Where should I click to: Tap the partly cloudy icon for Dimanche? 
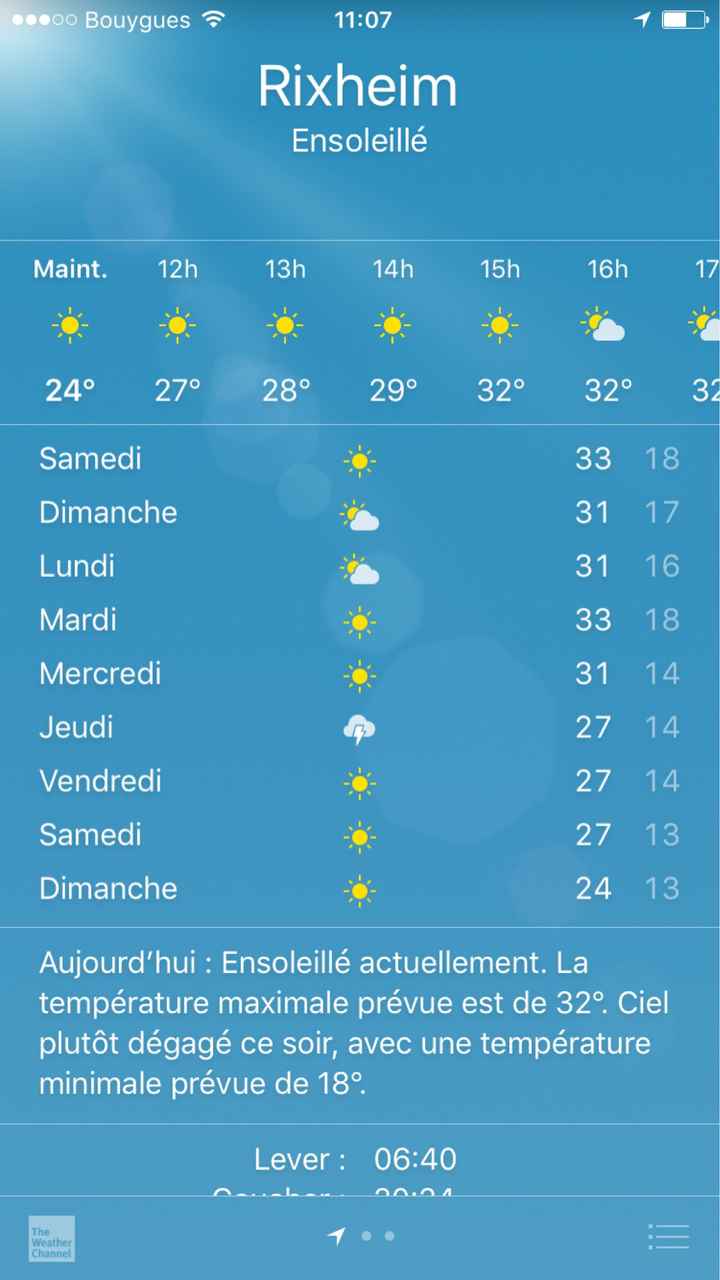coord(359,514)
